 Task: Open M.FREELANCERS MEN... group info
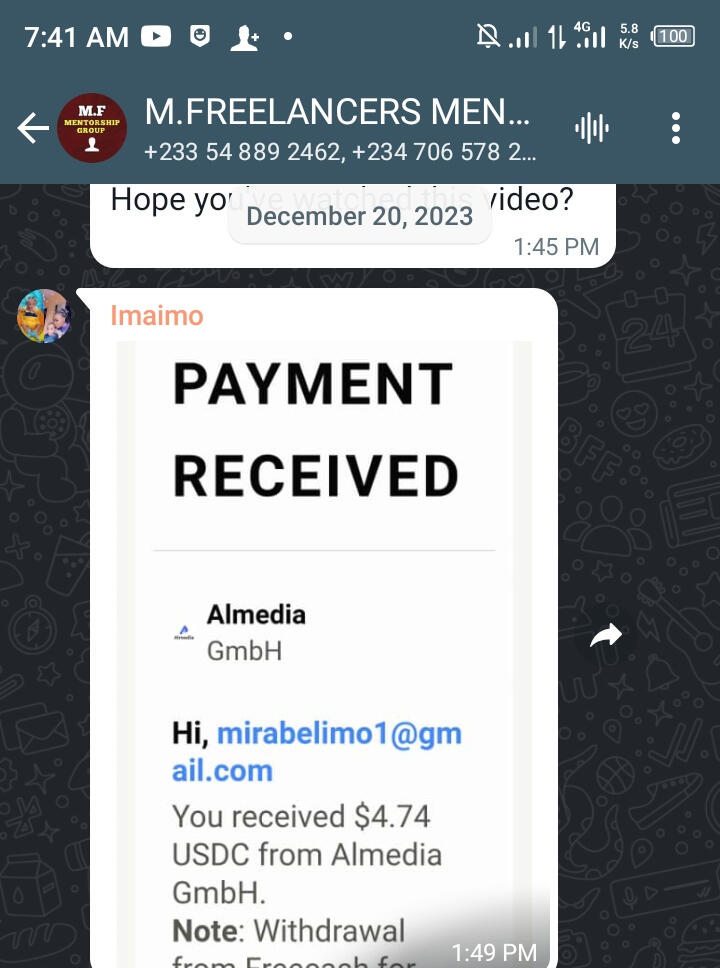click(340, 128)
